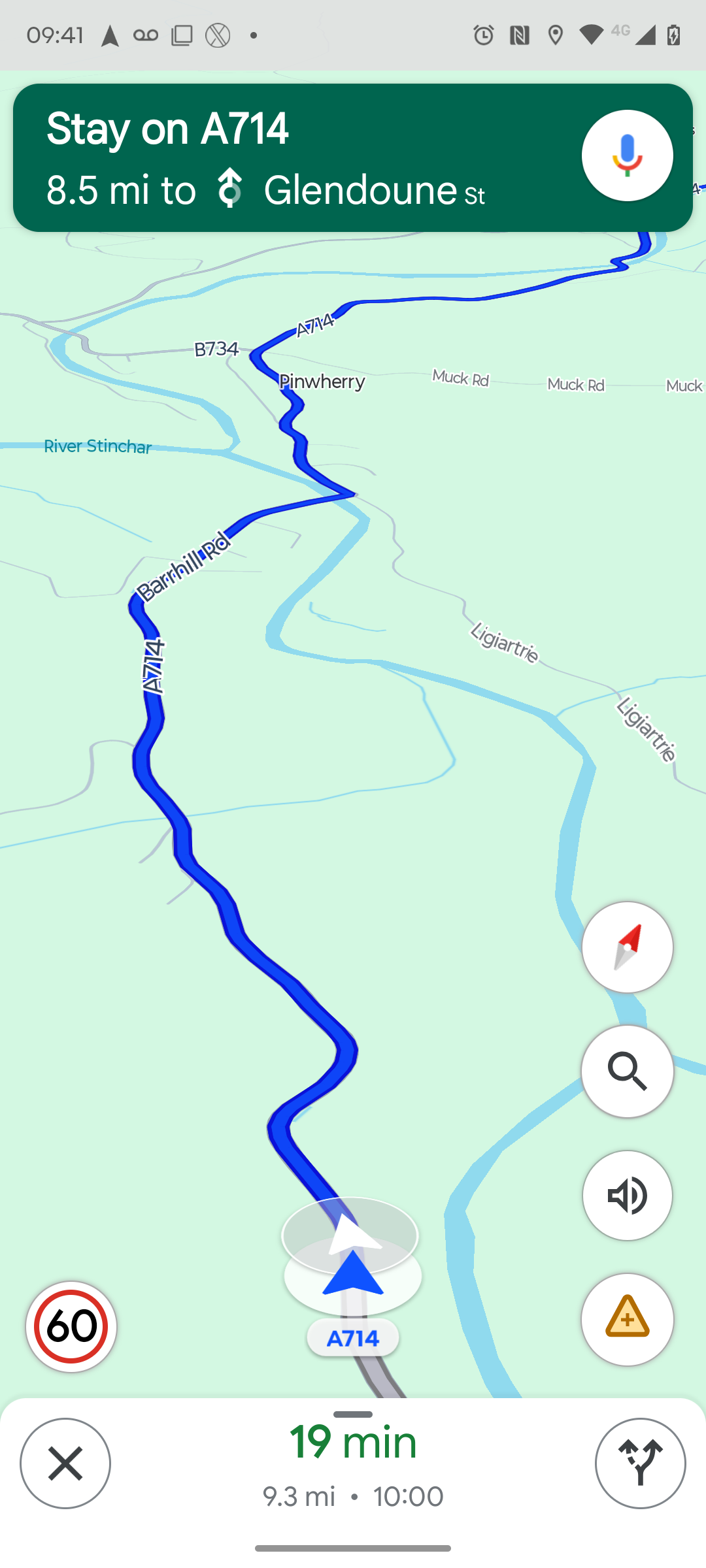View alternate routes

640,1463
